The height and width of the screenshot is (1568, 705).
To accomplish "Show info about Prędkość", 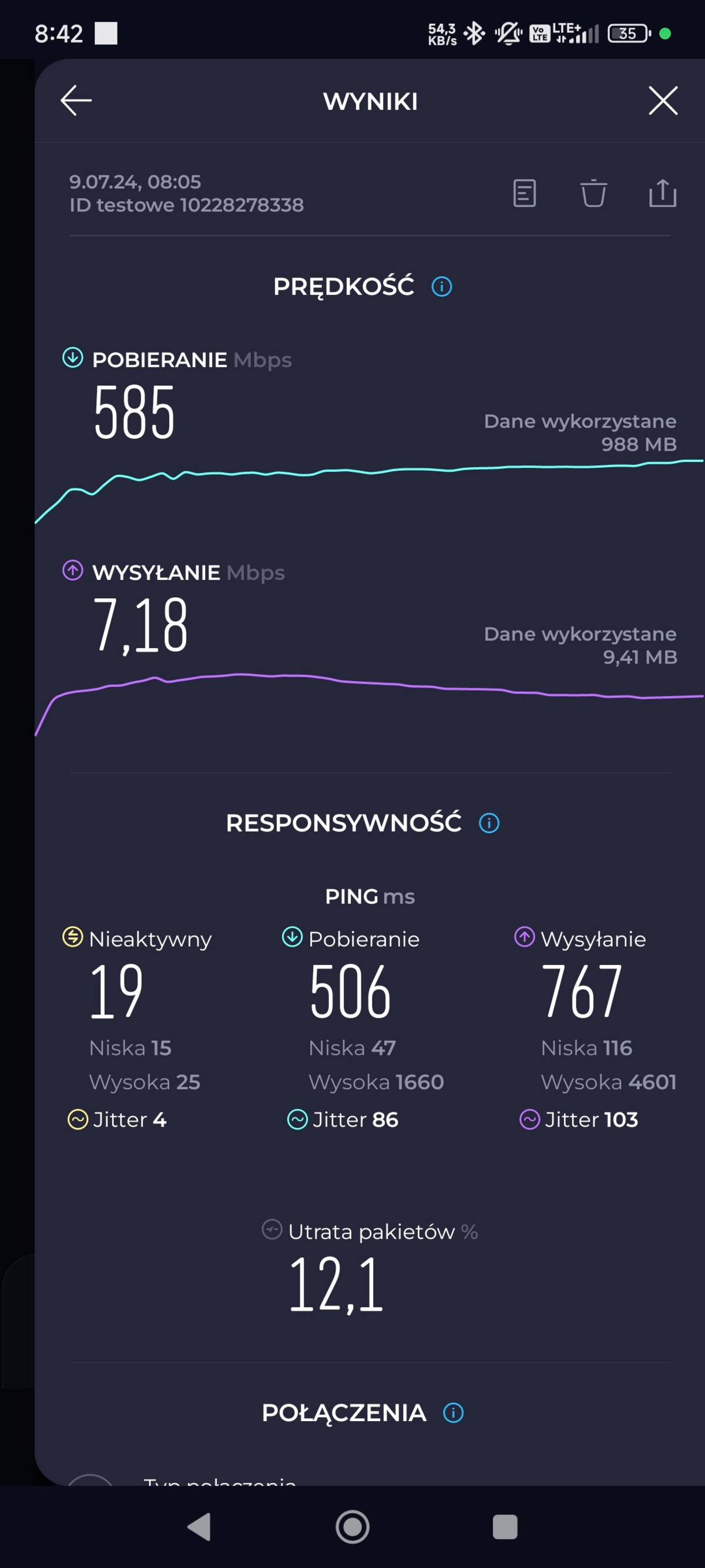I will (x=442, y=287).
